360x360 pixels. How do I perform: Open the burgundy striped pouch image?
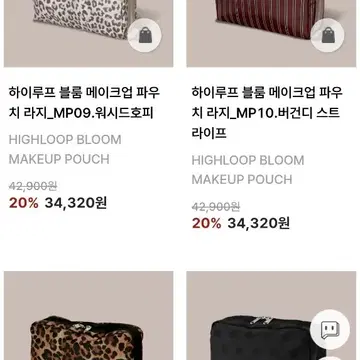click(x=271, y=33)
